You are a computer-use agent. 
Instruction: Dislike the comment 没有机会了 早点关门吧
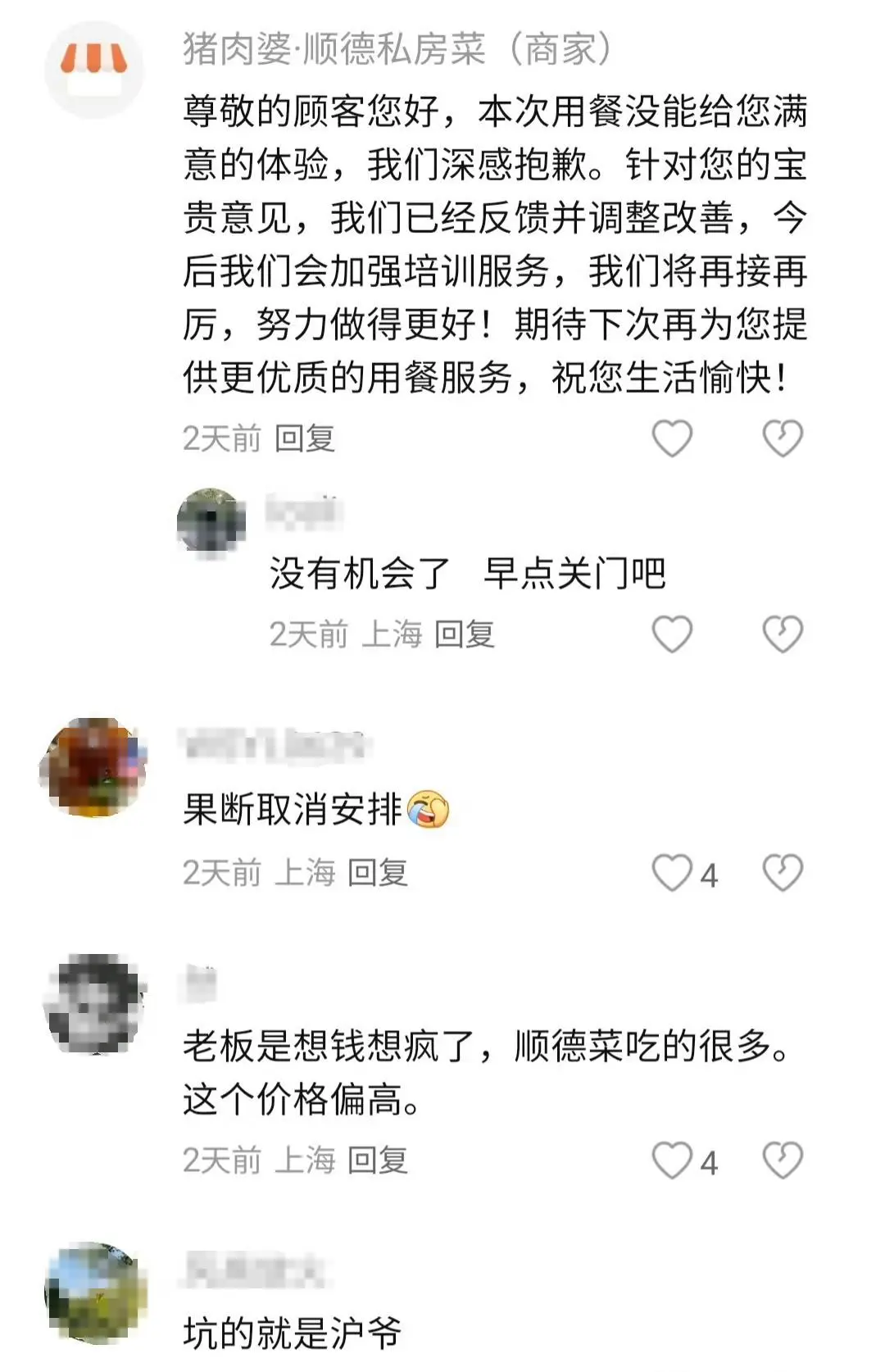click(783, 634)
